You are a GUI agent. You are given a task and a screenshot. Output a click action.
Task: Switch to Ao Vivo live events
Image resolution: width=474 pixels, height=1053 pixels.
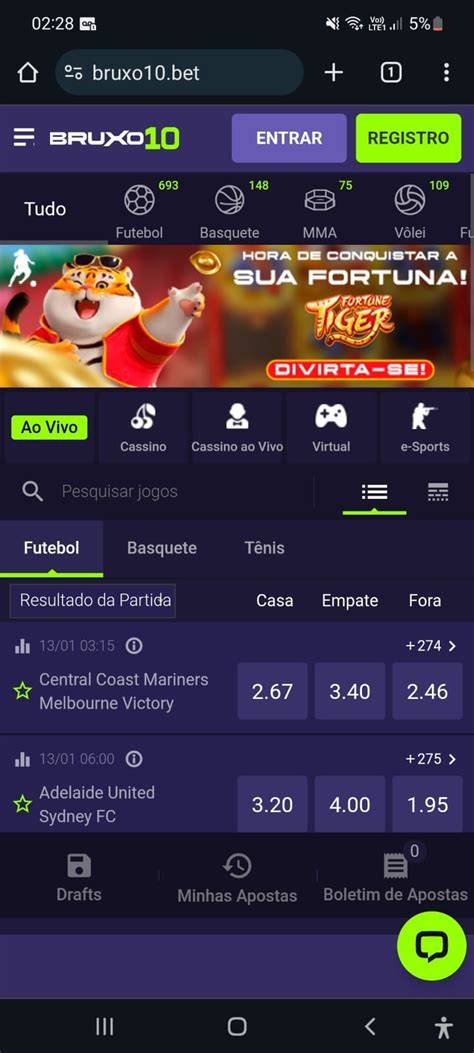[x=49, y=427]
